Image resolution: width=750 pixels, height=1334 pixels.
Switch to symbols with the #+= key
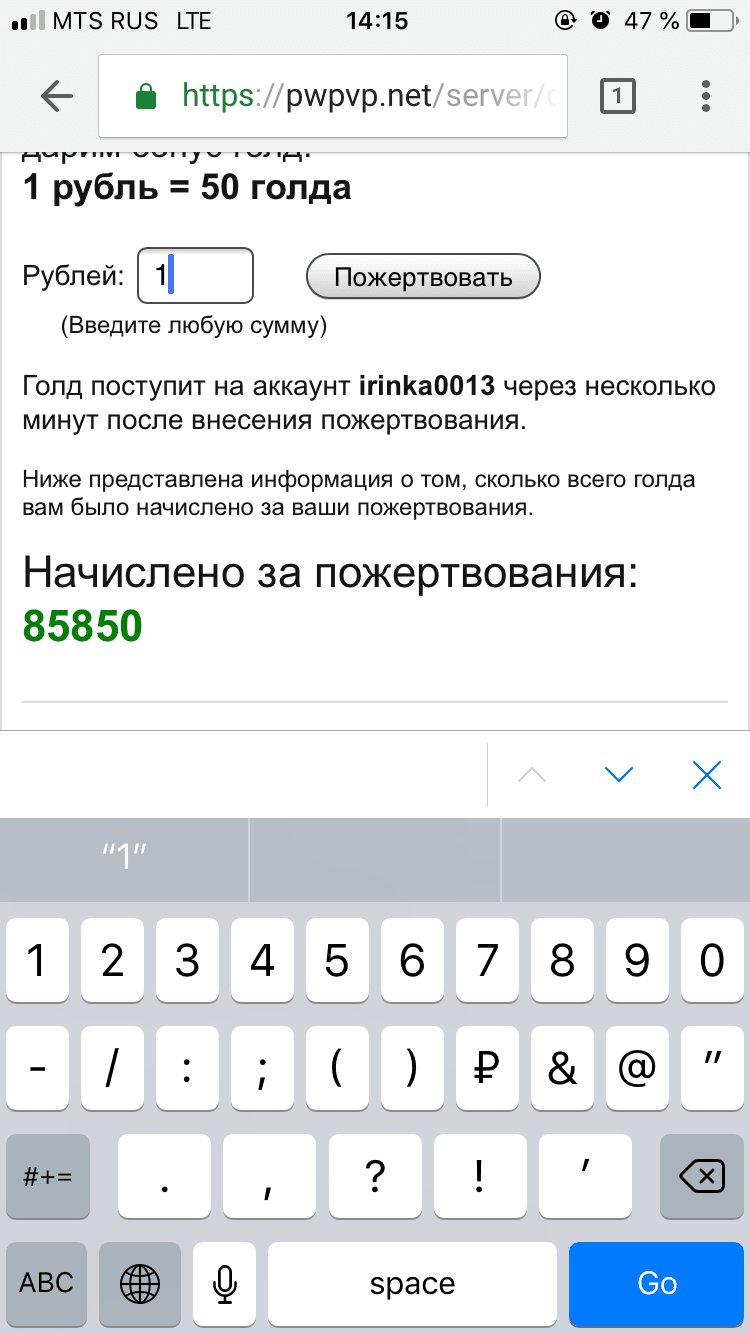pyautogui.click(x=47, y=1176)
